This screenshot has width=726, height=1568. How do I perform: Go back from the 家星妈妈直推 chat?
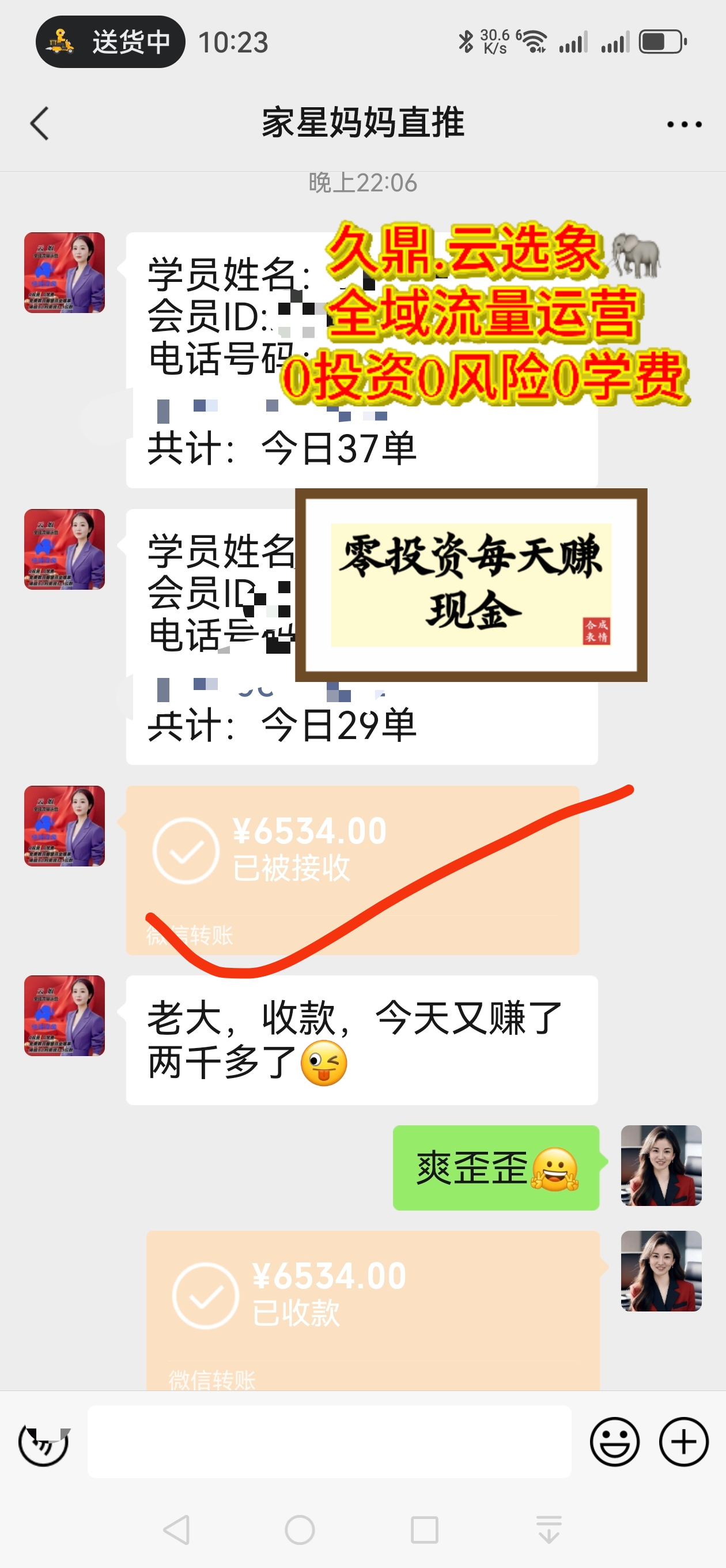pos(40,123)
